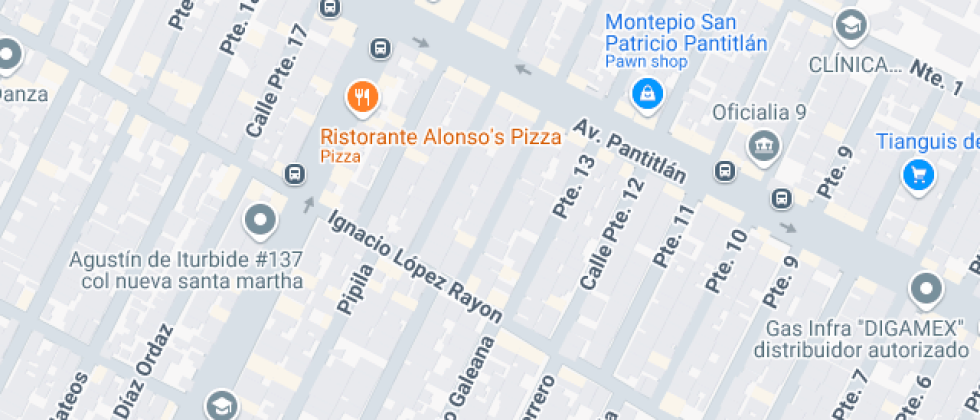
Task: Select the Montepio San Patricio Pantitlán pin
Action: [648, 95]
